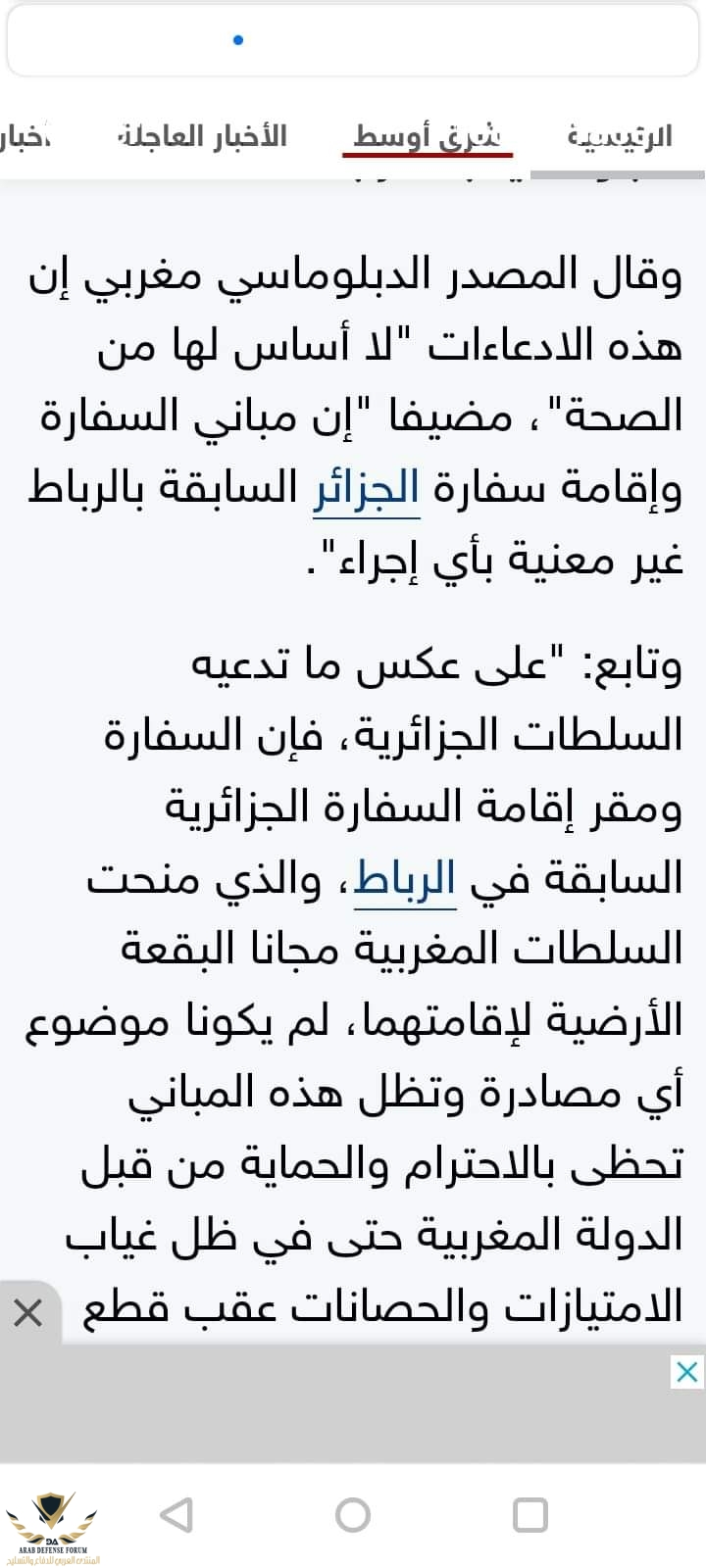Dismiss the bottom banner with the X
The width and height of the screenshot is (706, 1568).
pyautogui.click(x=27, y=1312)
